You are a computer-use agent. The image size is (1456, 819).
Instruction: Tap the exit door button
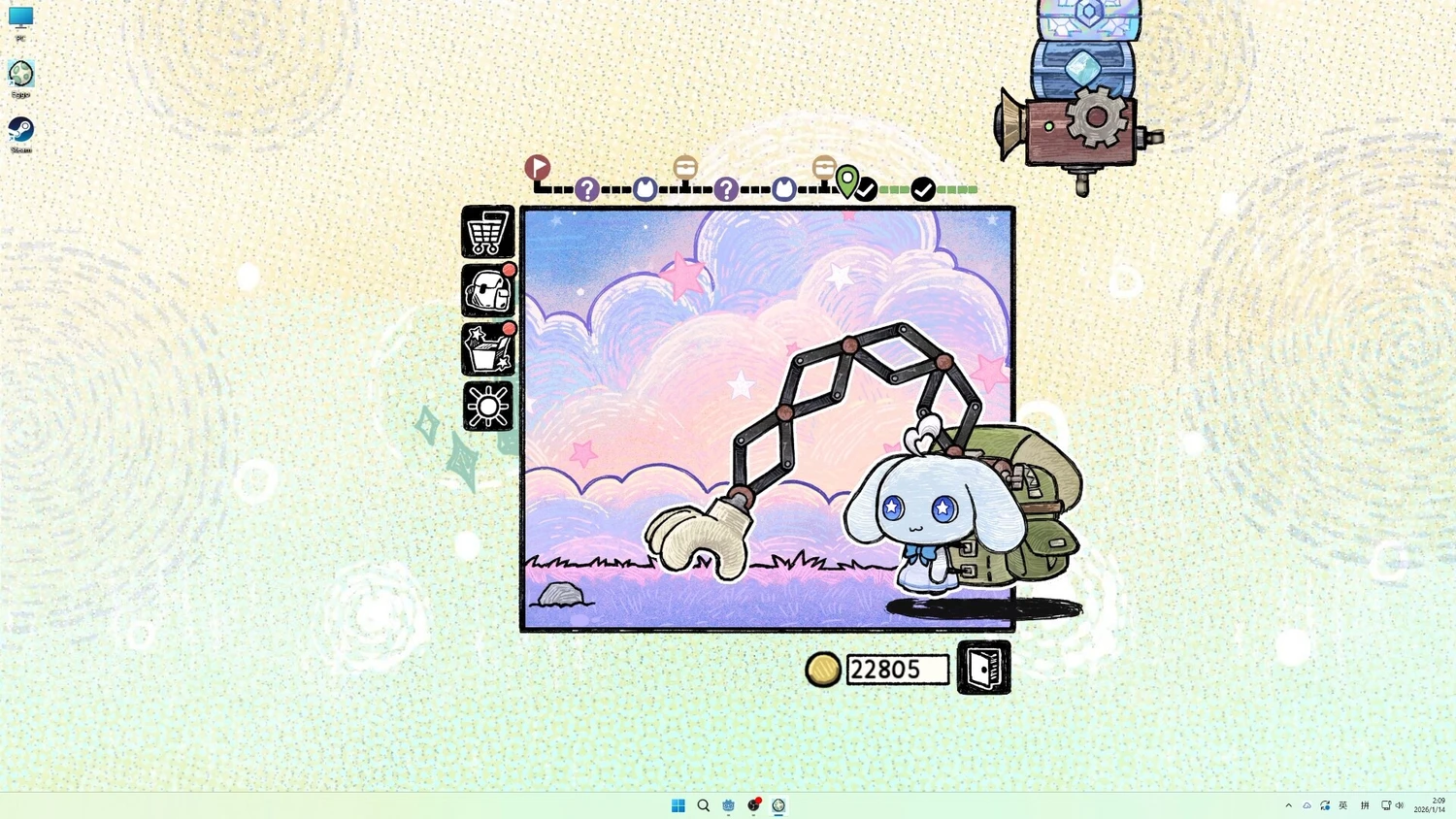pos(983,668)
